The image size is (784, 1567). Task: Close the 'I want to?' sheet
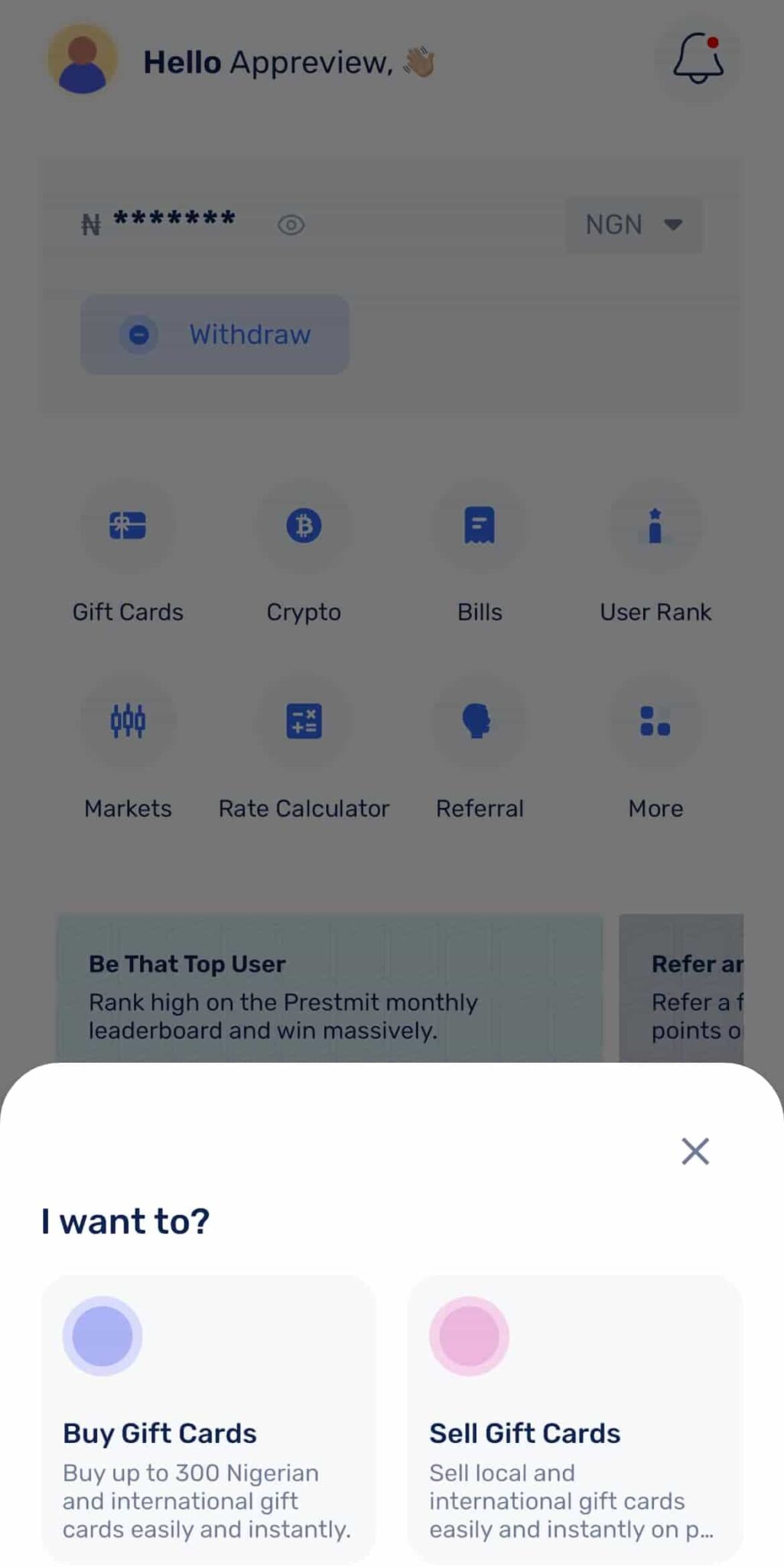click(x=695, y=1150)
